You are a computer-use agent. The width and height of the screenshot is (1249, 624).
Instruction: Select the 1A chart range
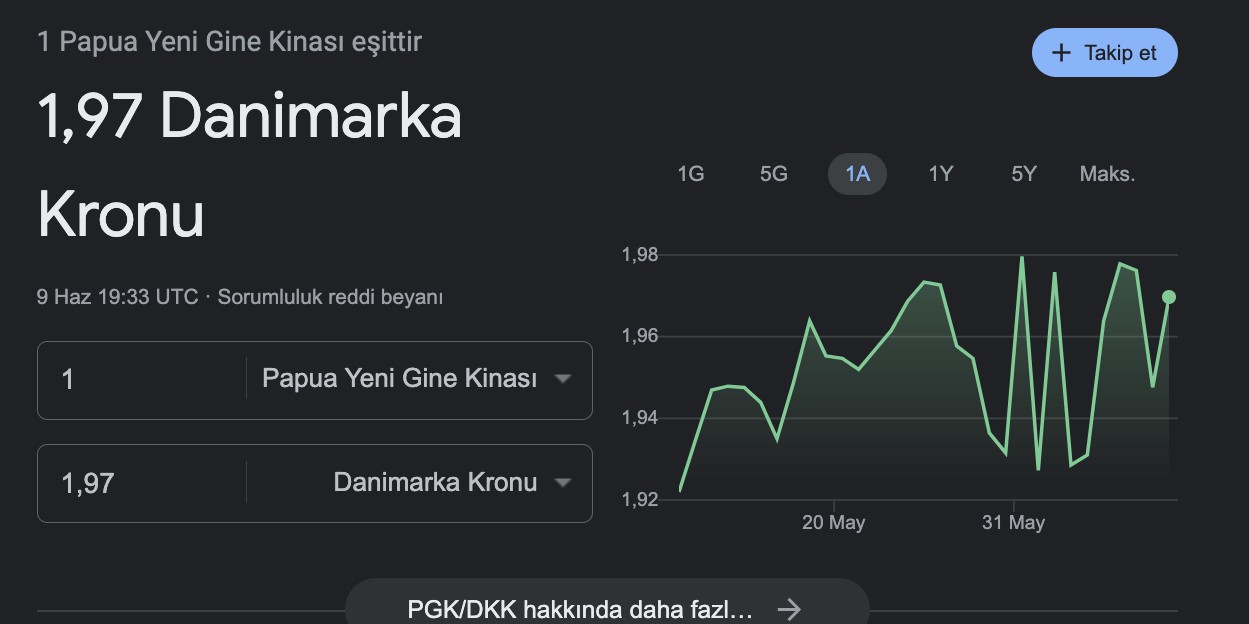tap(857, 174)
